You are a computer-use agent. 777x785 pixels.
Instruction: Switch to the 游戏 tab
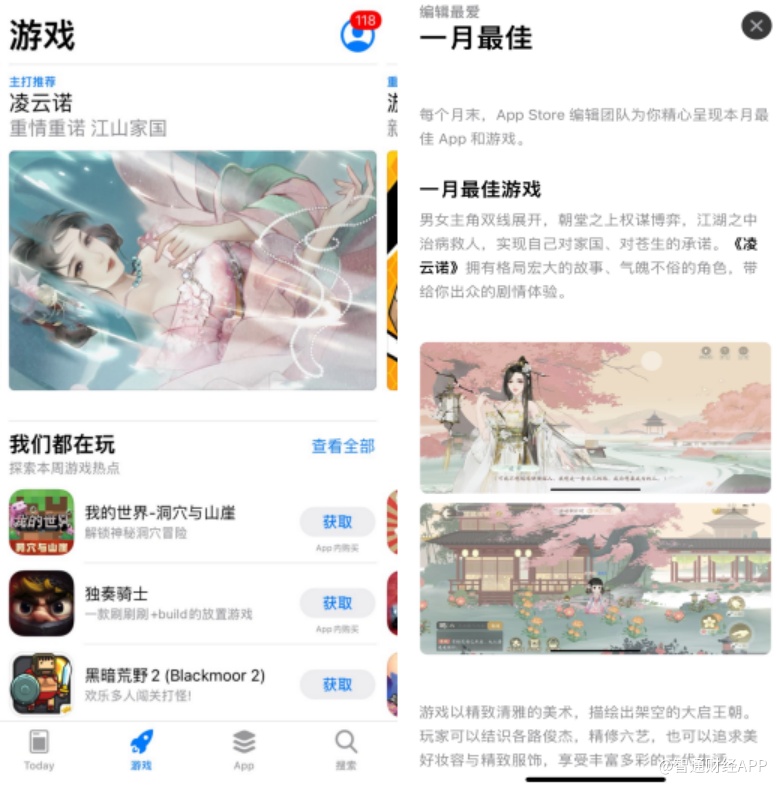[141, 749]
